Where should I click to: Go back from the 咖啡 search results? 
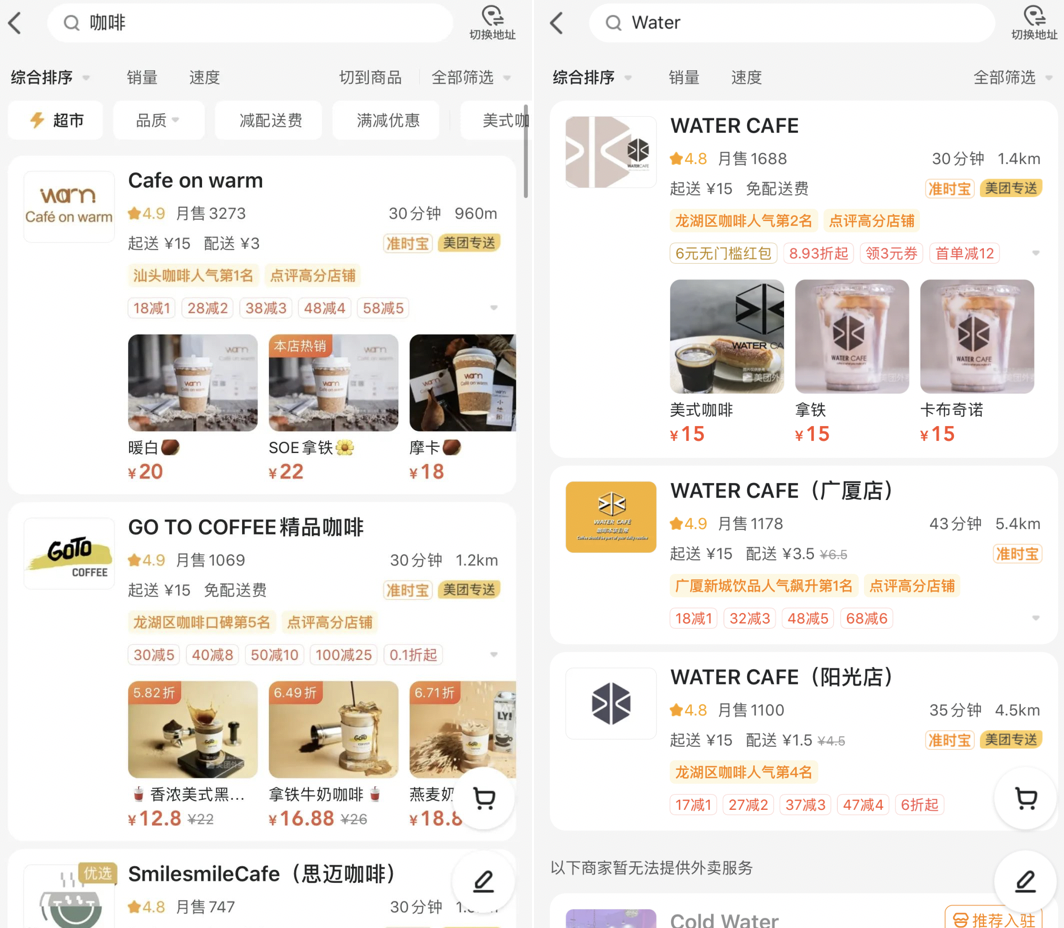coord(16,23)
